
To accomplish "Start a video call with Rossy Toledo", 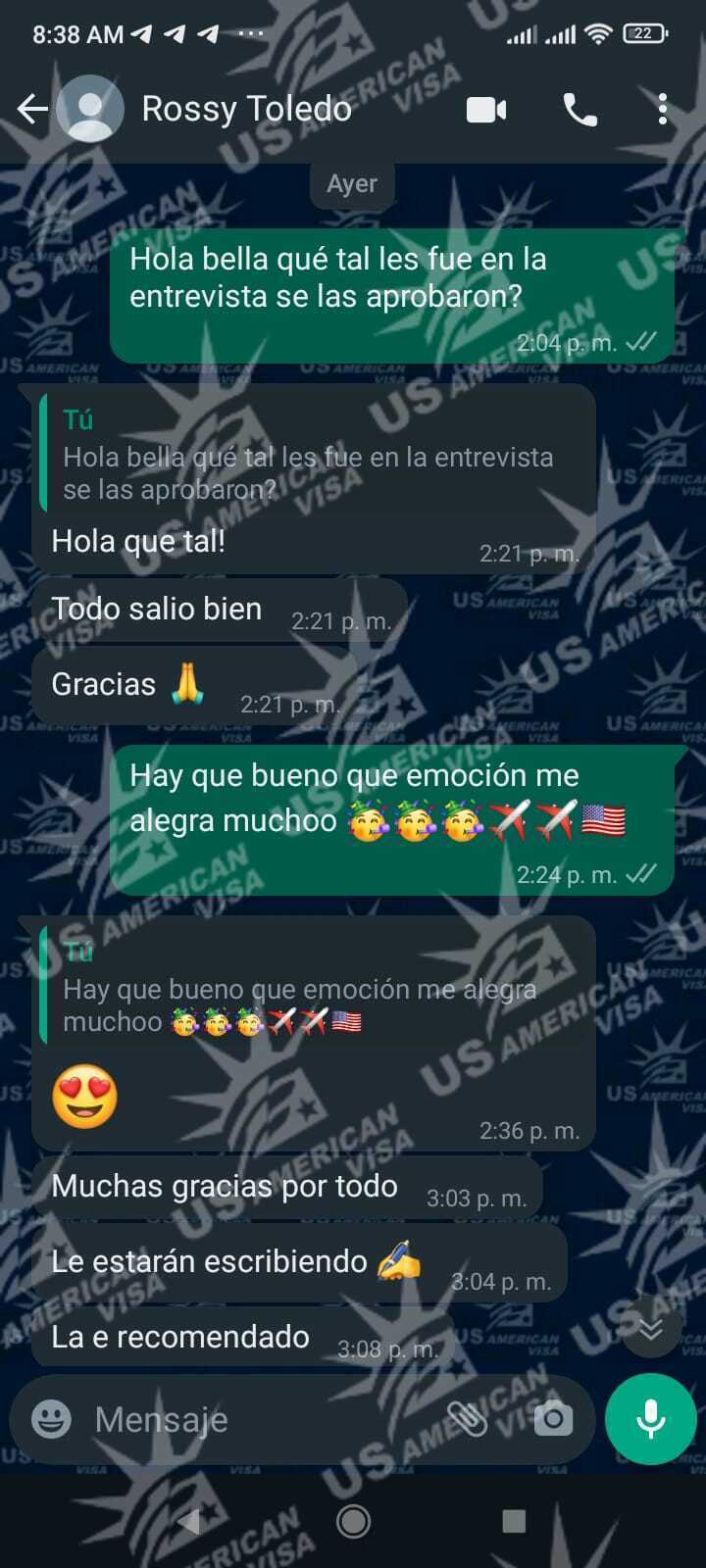I will (x=486, y=110).
